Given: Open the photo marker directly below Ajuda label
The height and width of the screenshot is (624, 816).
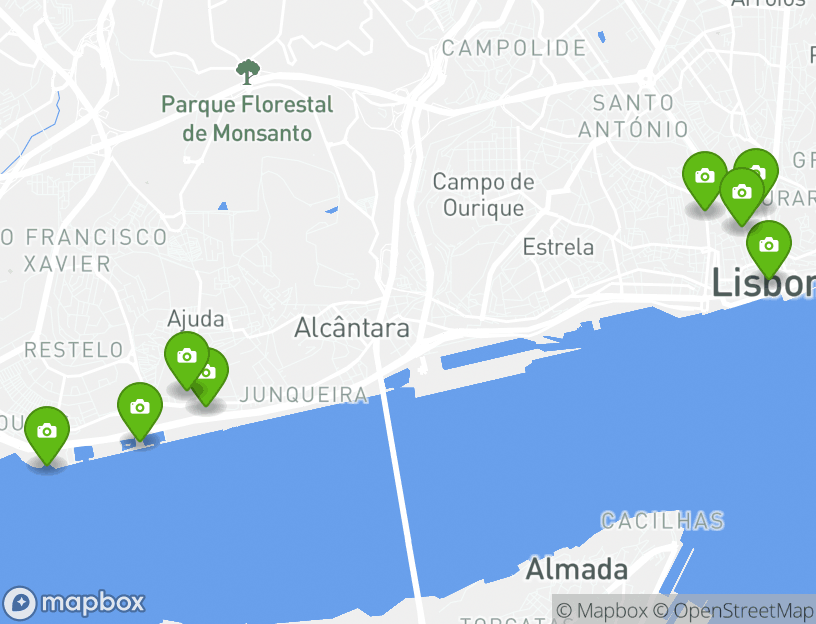Looking at the screenshot, I should tap(185, 356).
